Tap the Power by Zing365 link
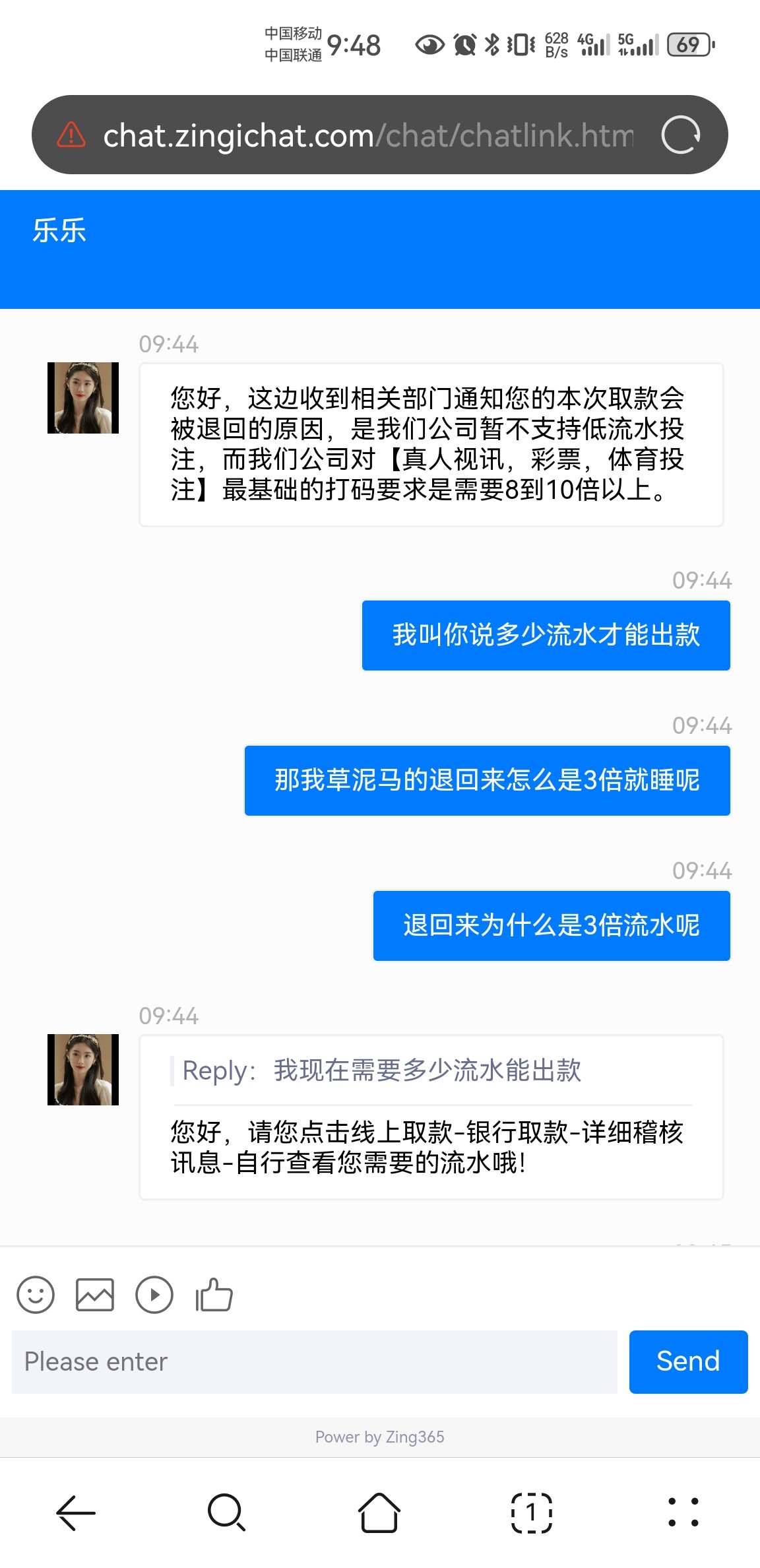760x1568 pixels. pos(379,1437)
